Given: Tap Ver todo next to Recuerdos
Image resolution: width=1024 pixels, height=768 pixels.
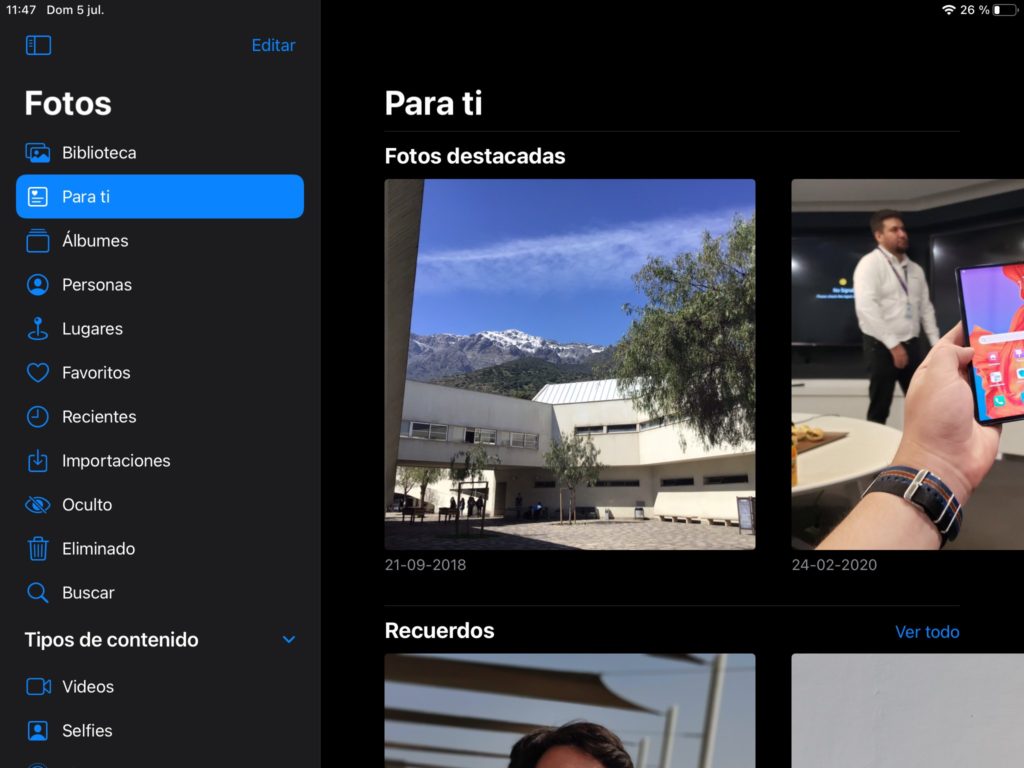Looking at the screenshot, I should (x=926, y=632).
